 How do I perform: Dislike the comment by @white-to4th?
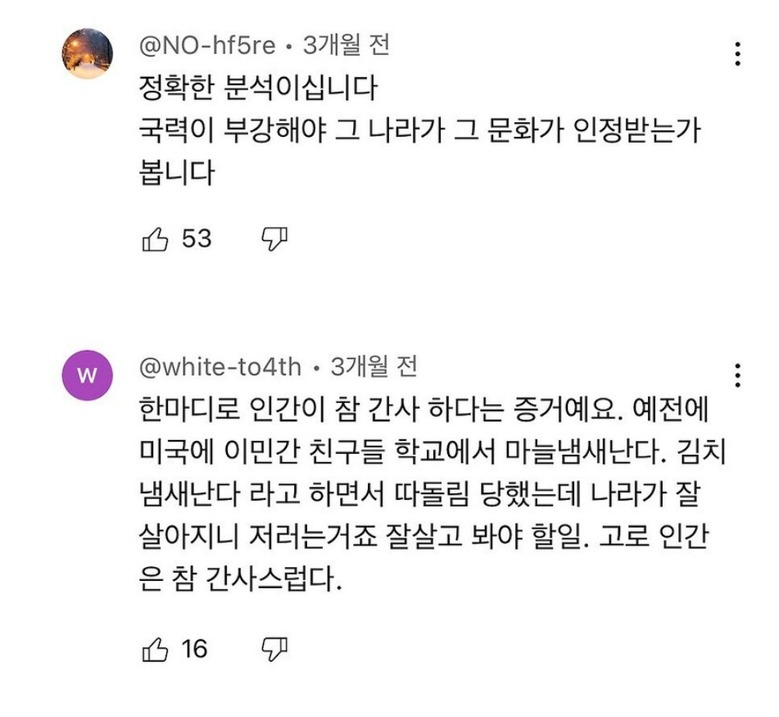tap(274, 649)
